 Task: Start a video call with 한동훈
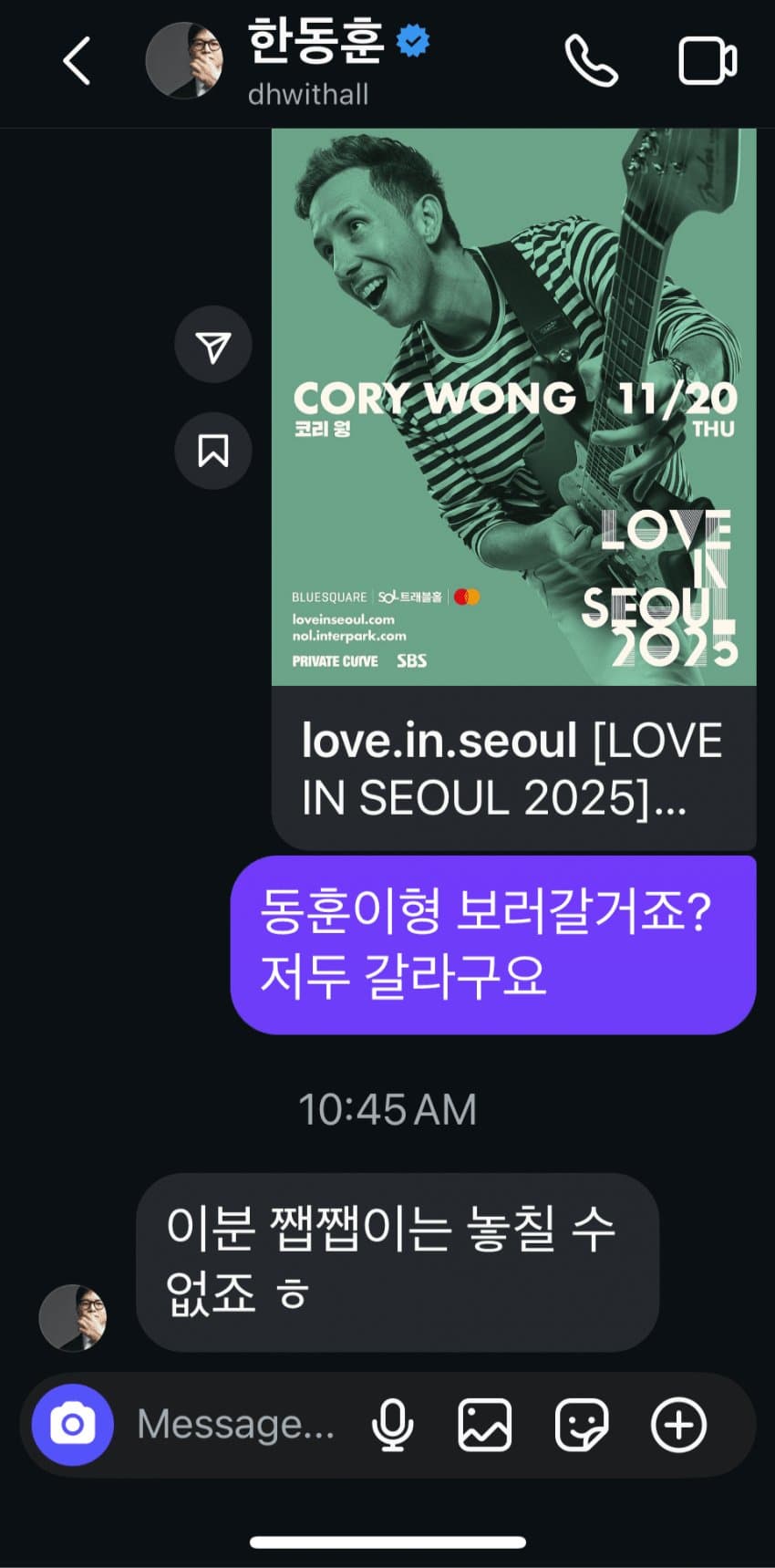tap(708, 61)
